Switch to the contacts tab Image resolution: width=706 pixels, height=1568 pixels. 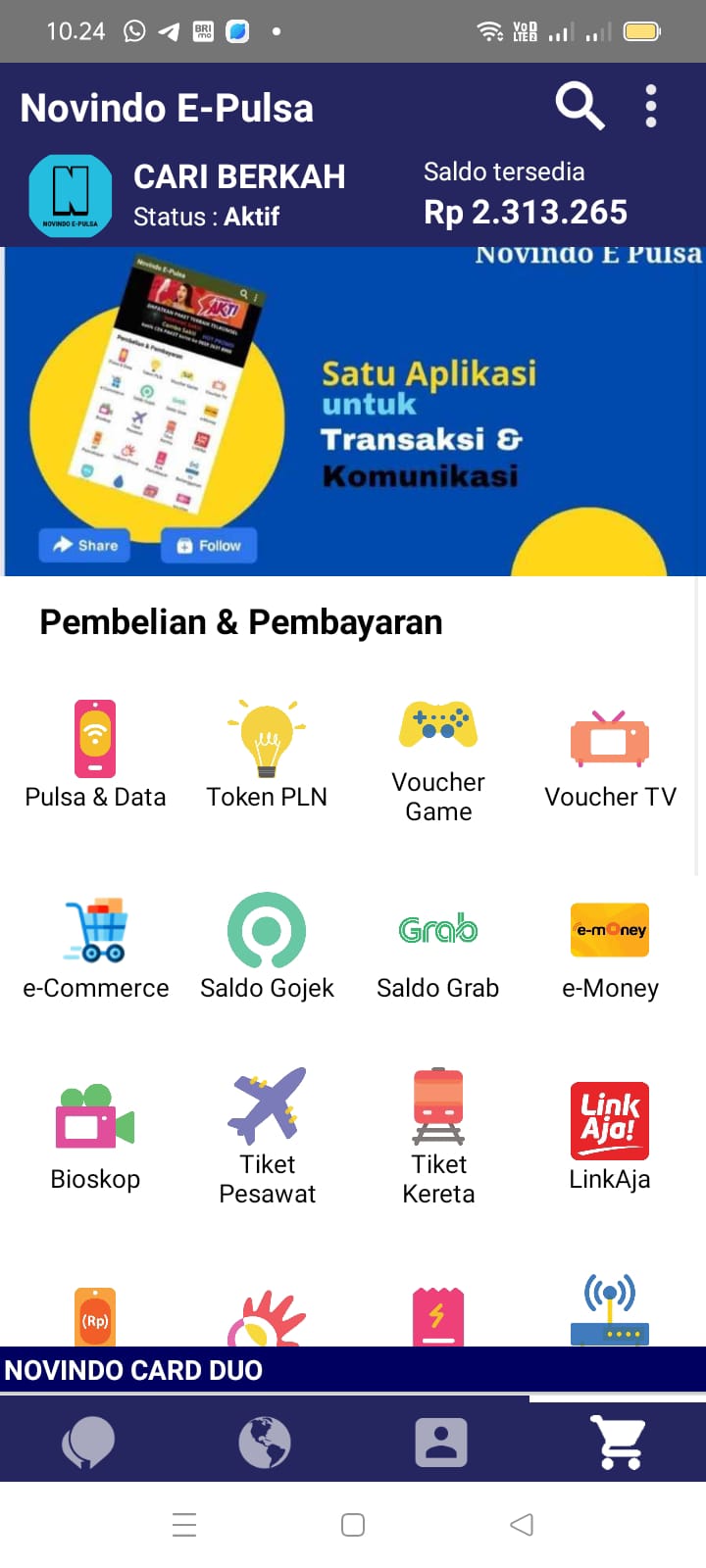click(x=441, y=1443)
